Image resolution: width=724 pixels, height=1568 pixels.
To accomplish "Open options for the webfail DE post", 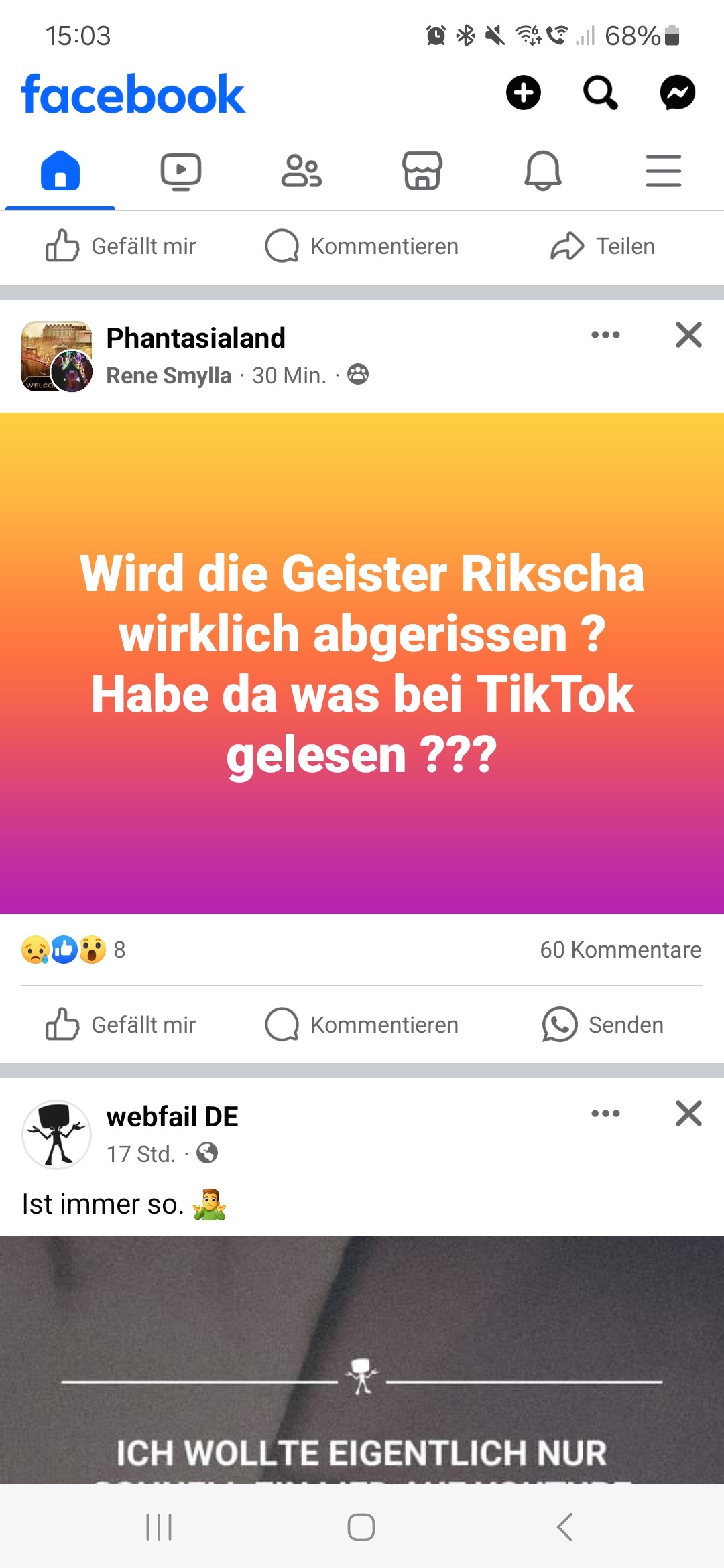I will (605, 1114).
